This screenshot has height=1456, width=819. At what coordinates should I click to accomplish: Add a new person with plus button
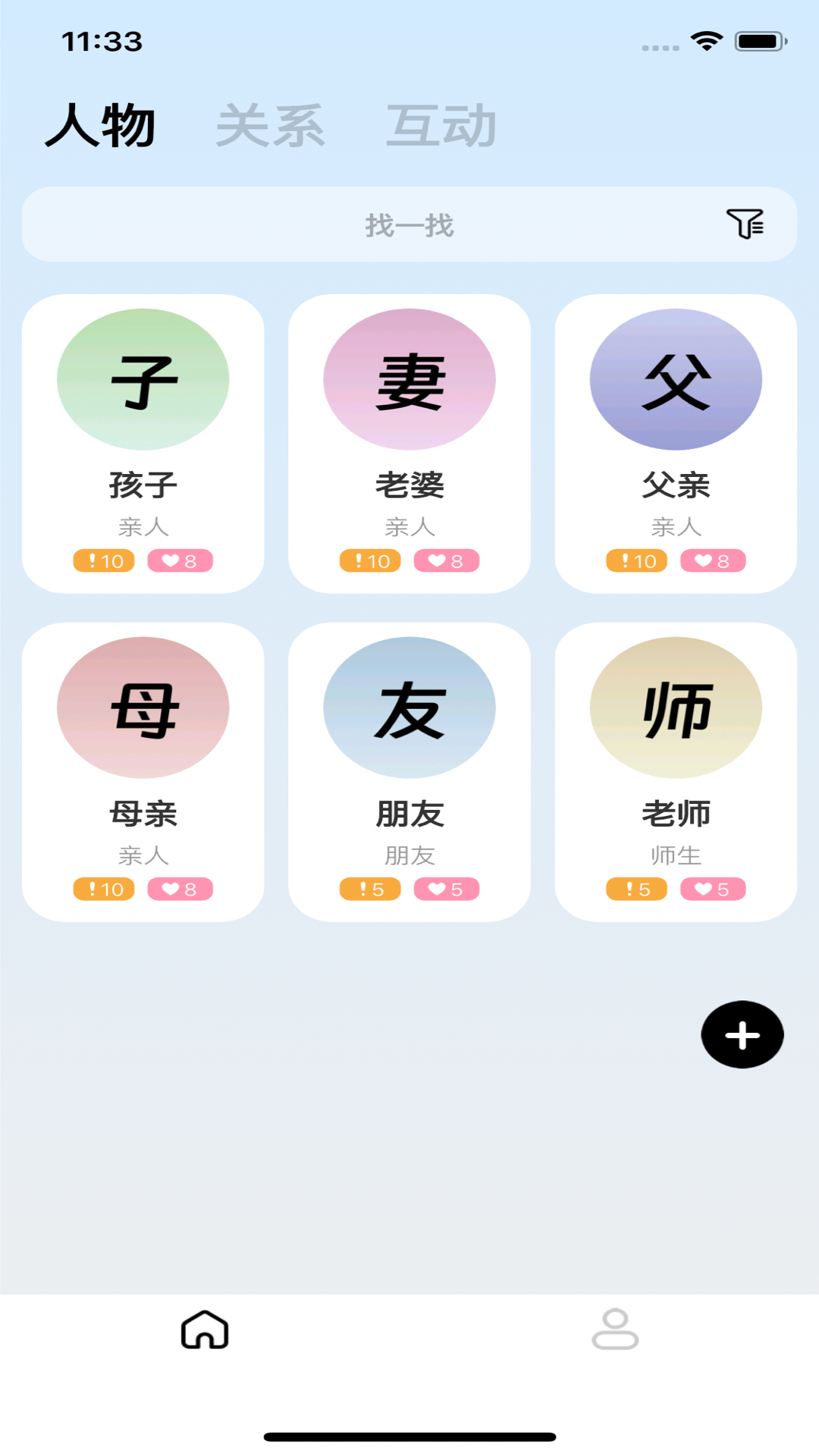742,1034
